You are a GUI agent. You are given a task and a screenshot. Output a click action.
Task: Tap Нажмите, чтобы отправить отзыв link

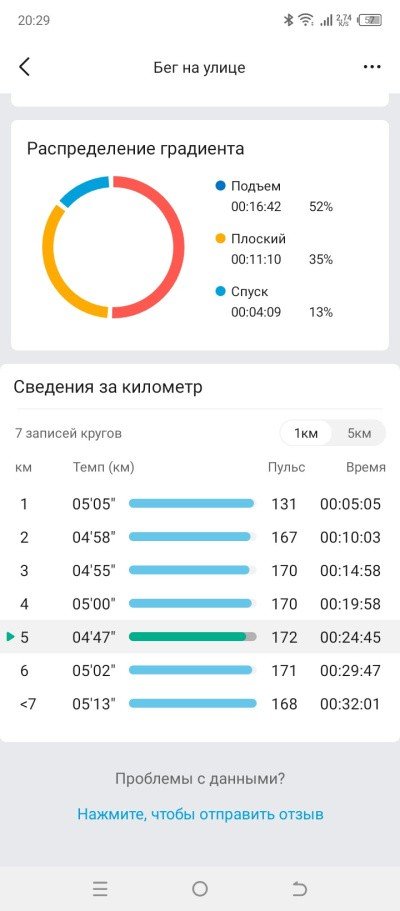pyautogui.click(x=200, y=813)
